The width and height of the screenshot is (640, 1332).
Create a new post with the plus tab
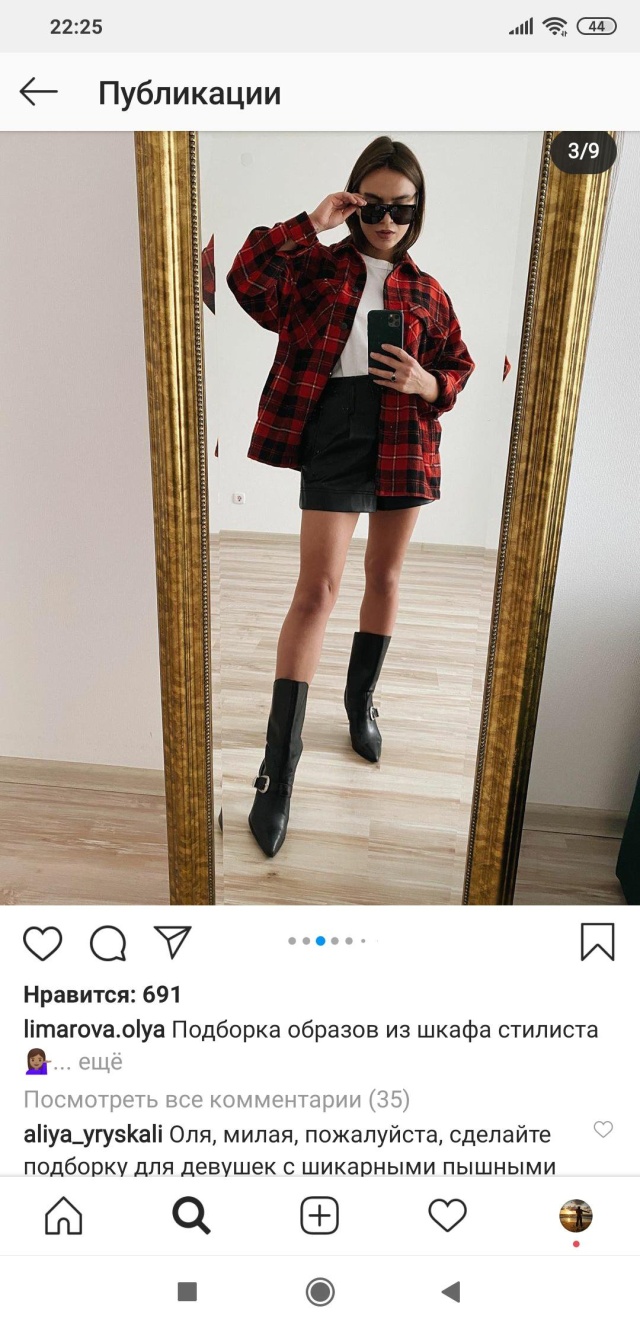pyautogui.click(x=320, y=1216)
